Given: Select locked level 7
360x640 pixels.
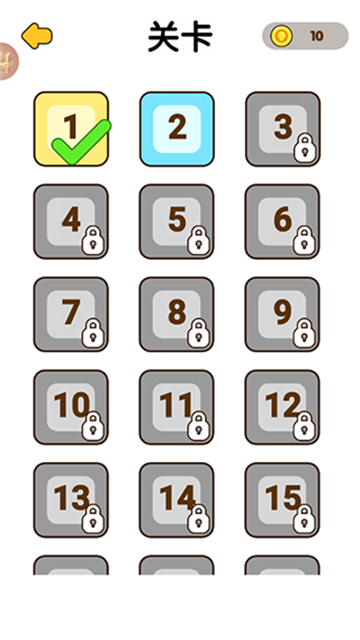Looking at the screenshot, I should tap(71, 314).
